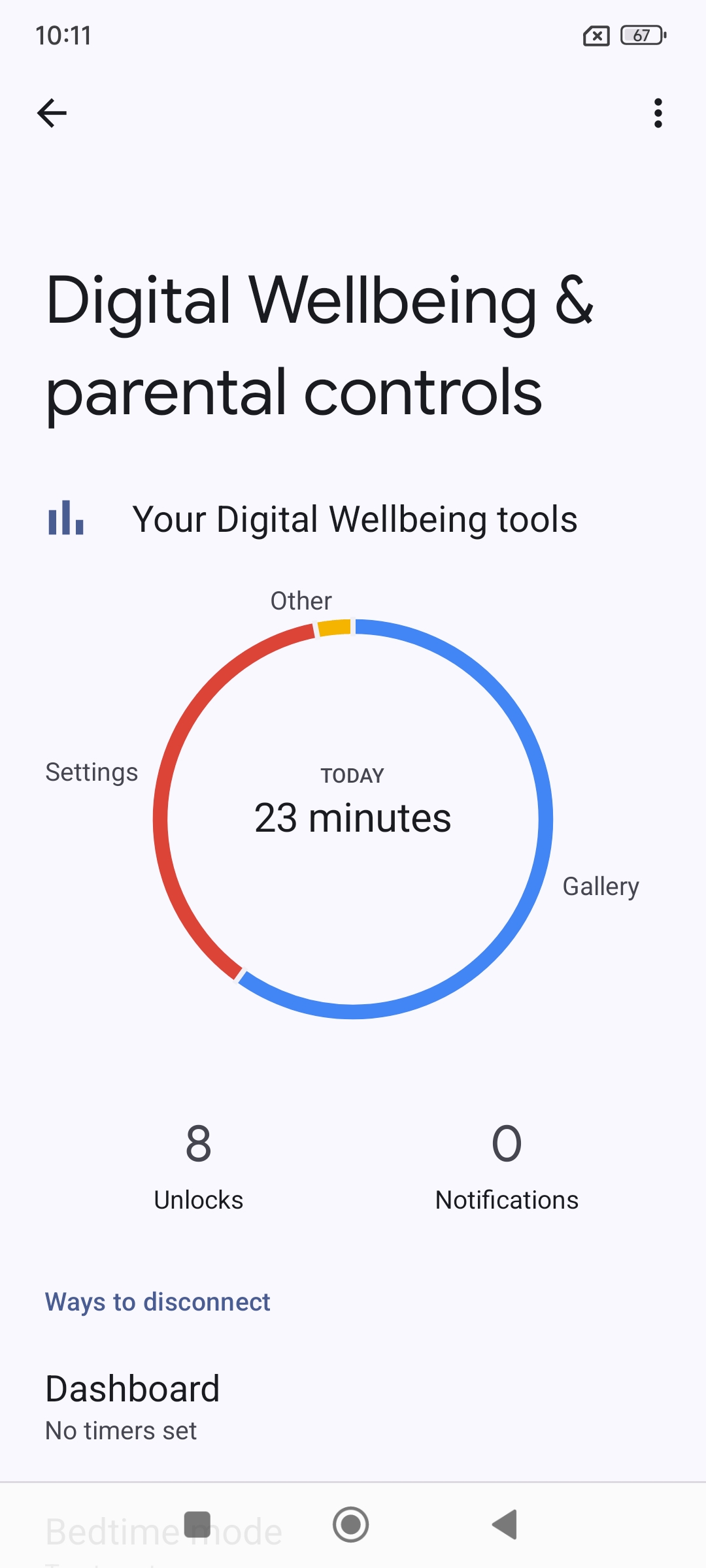Go back using the top arrow
The height and width of the screenshot is (1568, 706).
pyautogui.click(x=52, y=113)
